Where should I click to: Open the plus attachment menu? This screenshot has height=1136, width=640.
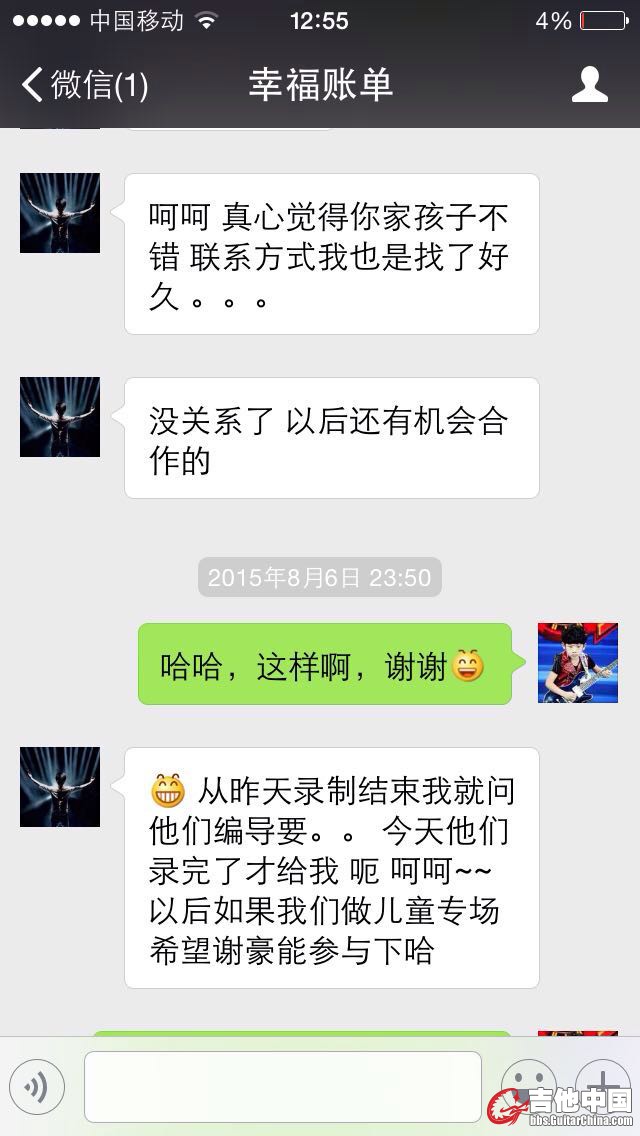click(603, 1085)
